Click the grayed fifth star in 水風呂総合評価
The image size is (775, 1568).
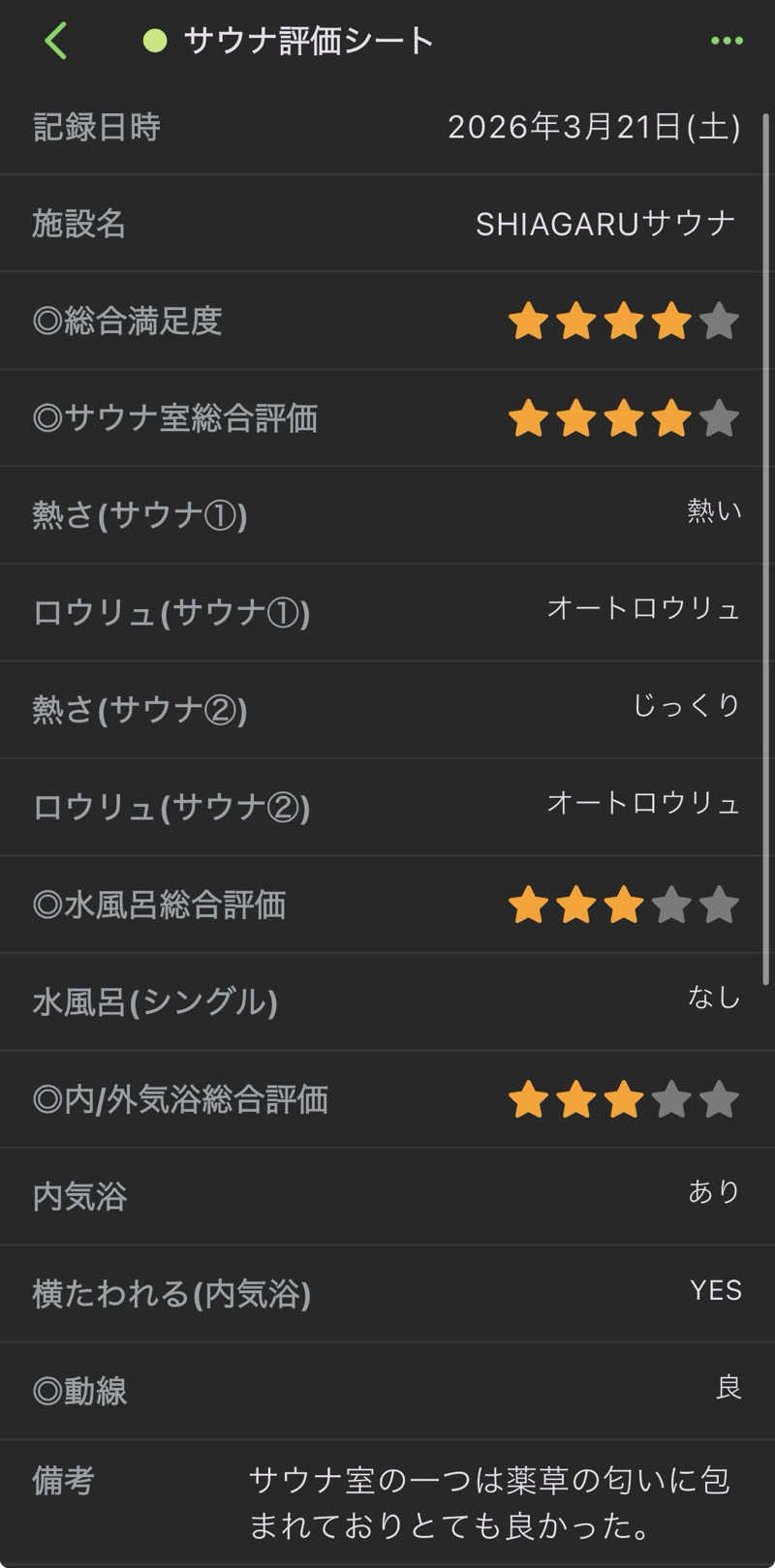tap(721, 905)
